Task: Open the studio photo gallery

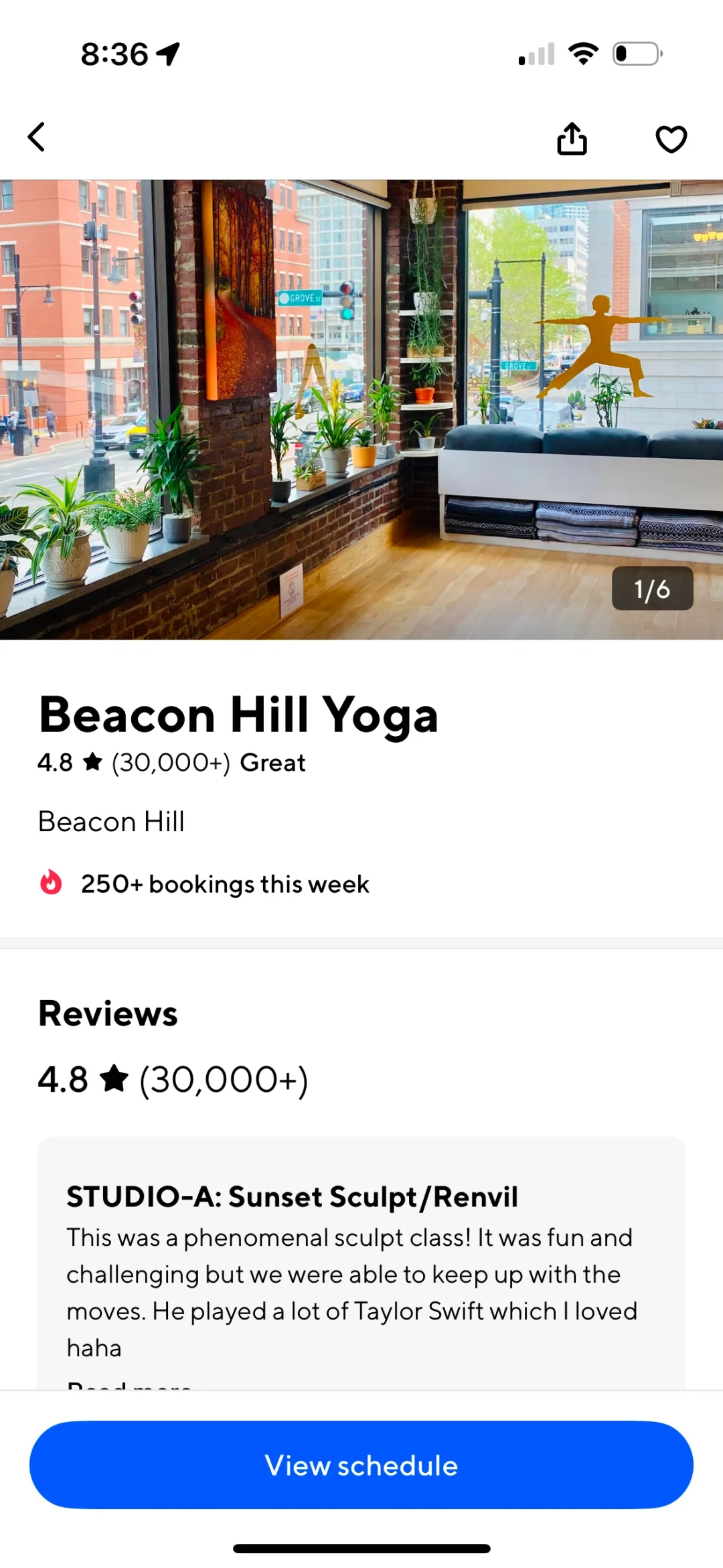Action: click(x=361, y=409)
